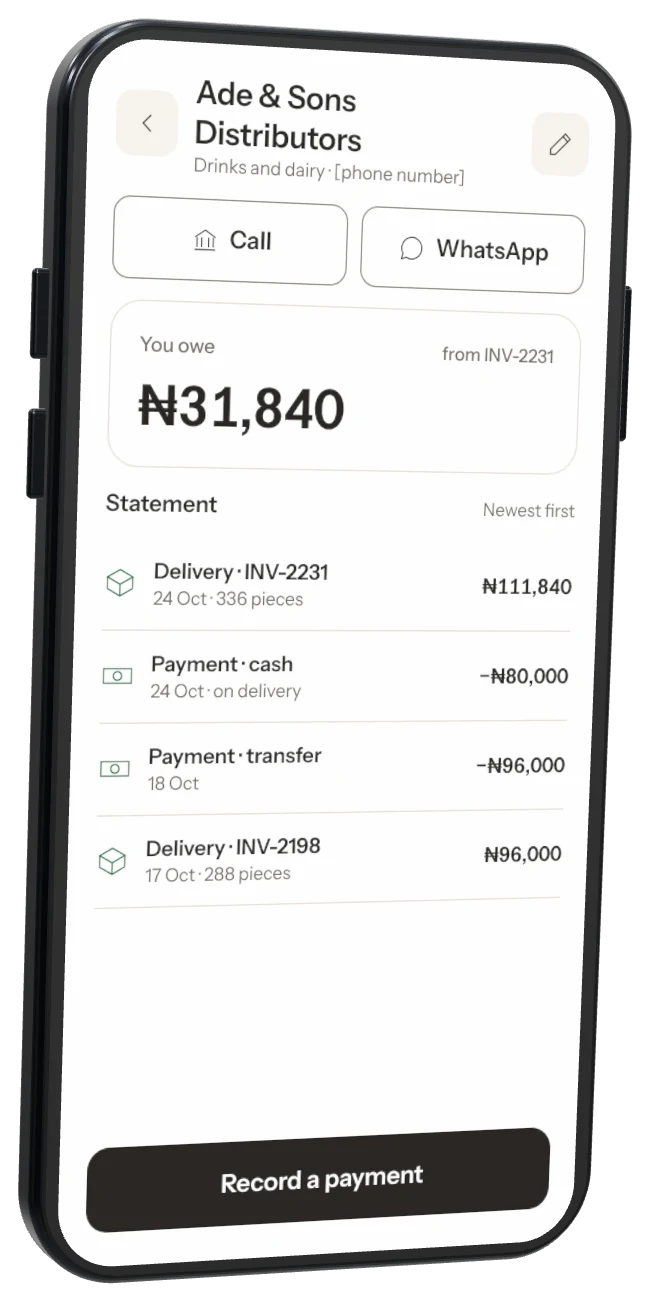This screenshot has height=1302, width=650.
Task: Edit supplier details with the pencil icon
Action: pyautogui.click(x=560, y=144)
